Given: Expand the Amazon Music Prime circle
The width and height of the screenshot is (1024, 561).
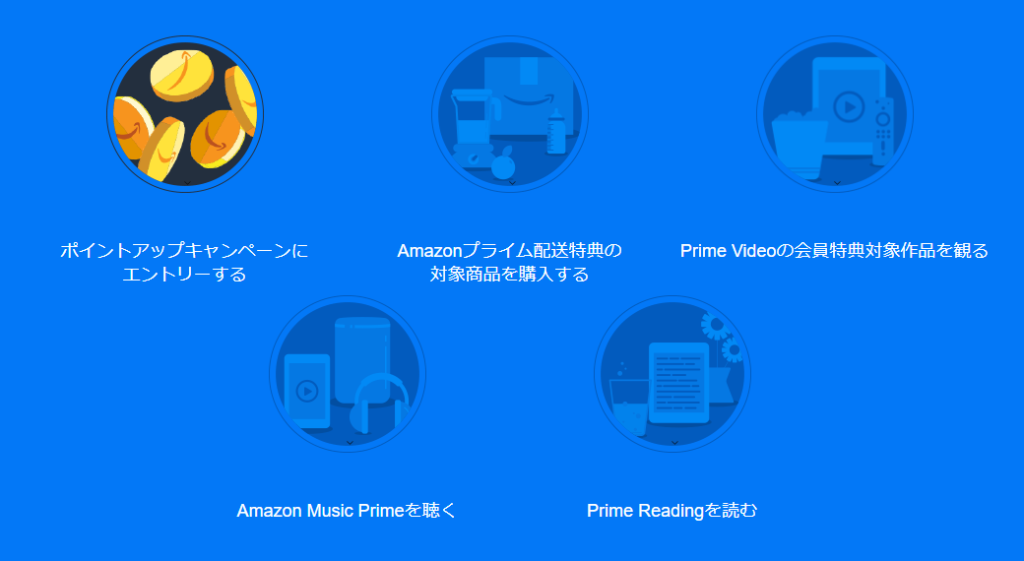Looking at the screenshot, I should [348, 373].
